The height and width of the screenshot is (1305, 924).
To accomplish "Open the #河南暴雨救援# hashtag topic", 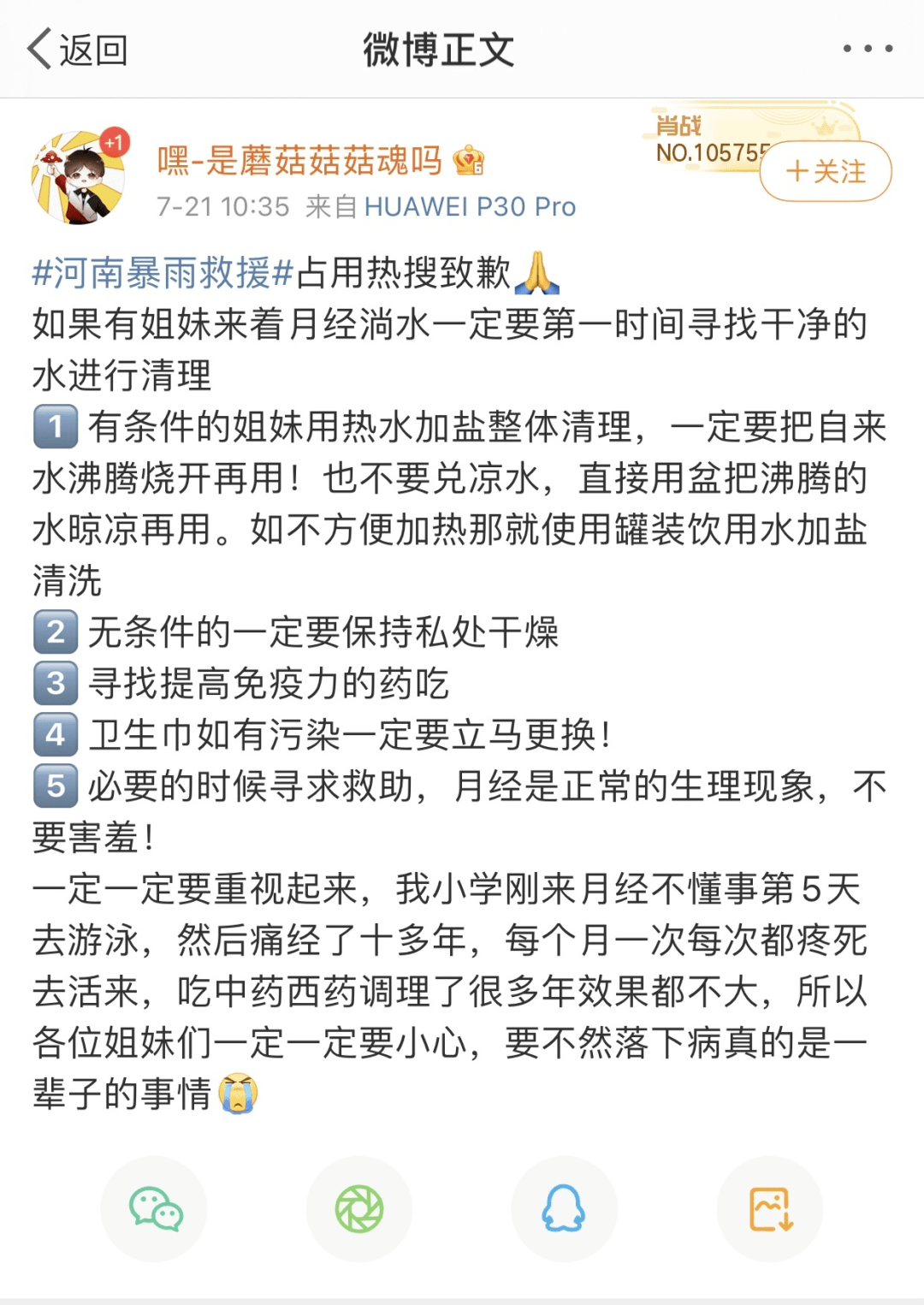I will (x=163, y=273).
